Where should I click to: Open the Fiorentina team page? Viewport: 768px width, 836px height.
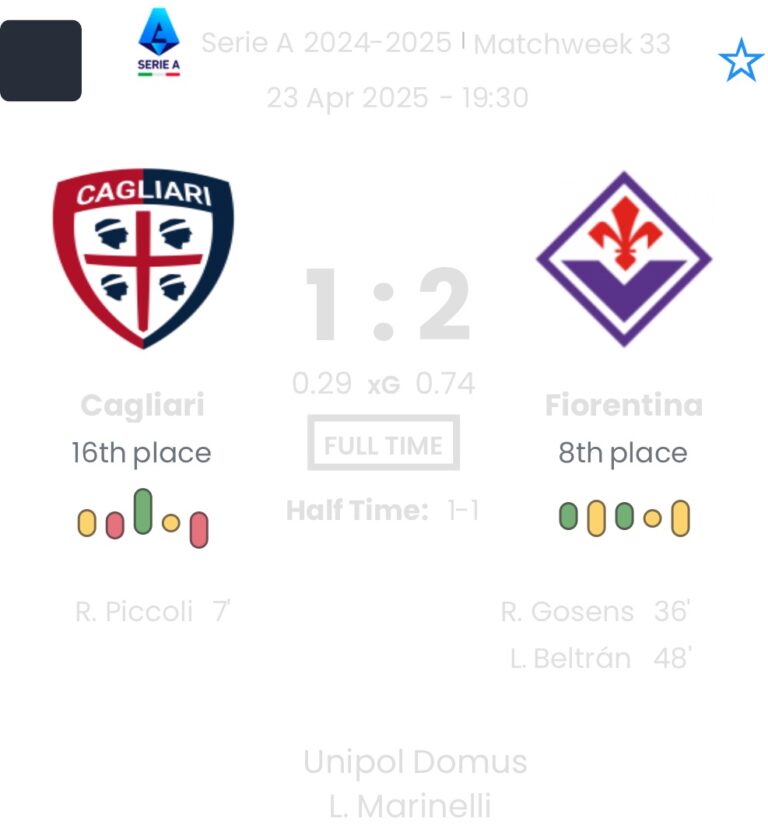coord(624,258)
